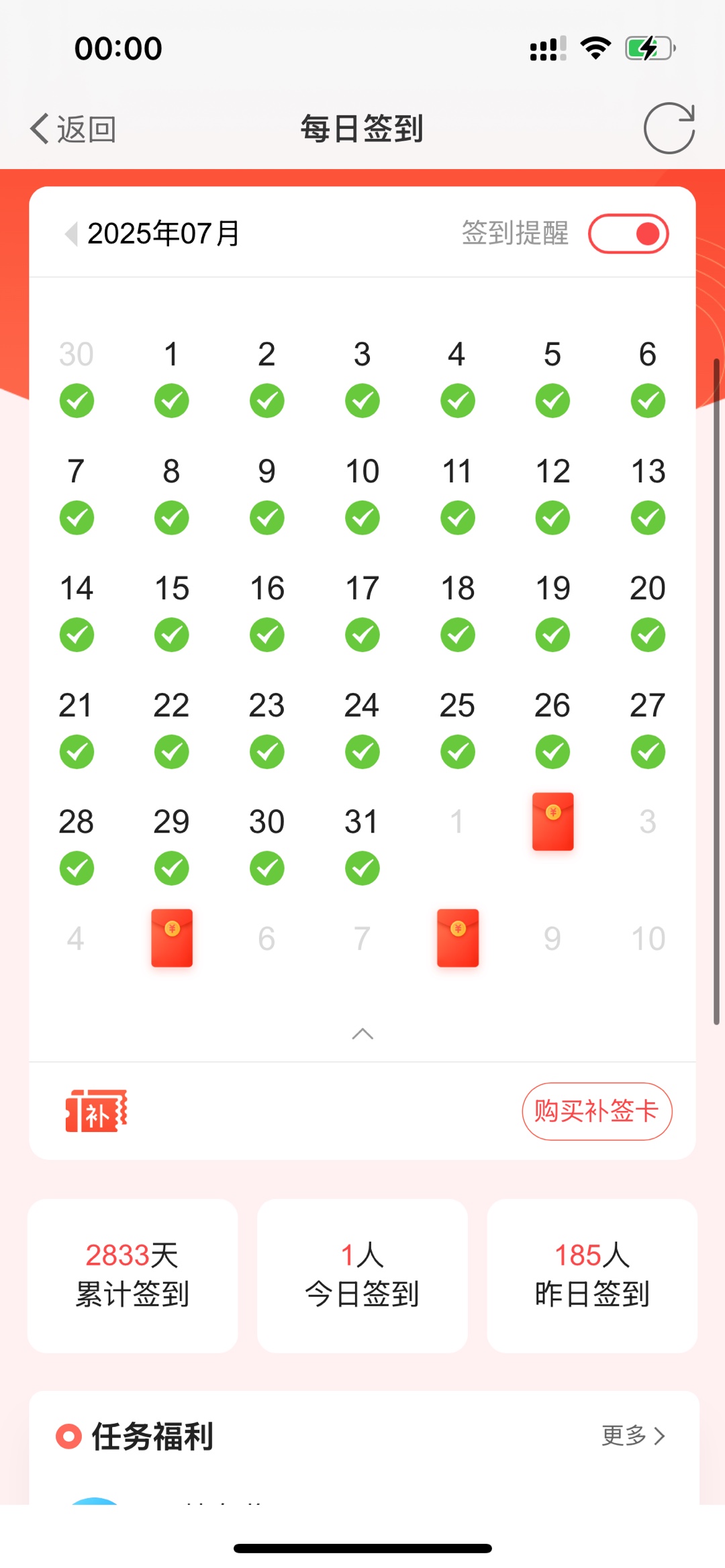
Task: Toggle the 签到提醒 switch
Action: tap(628, 234)
